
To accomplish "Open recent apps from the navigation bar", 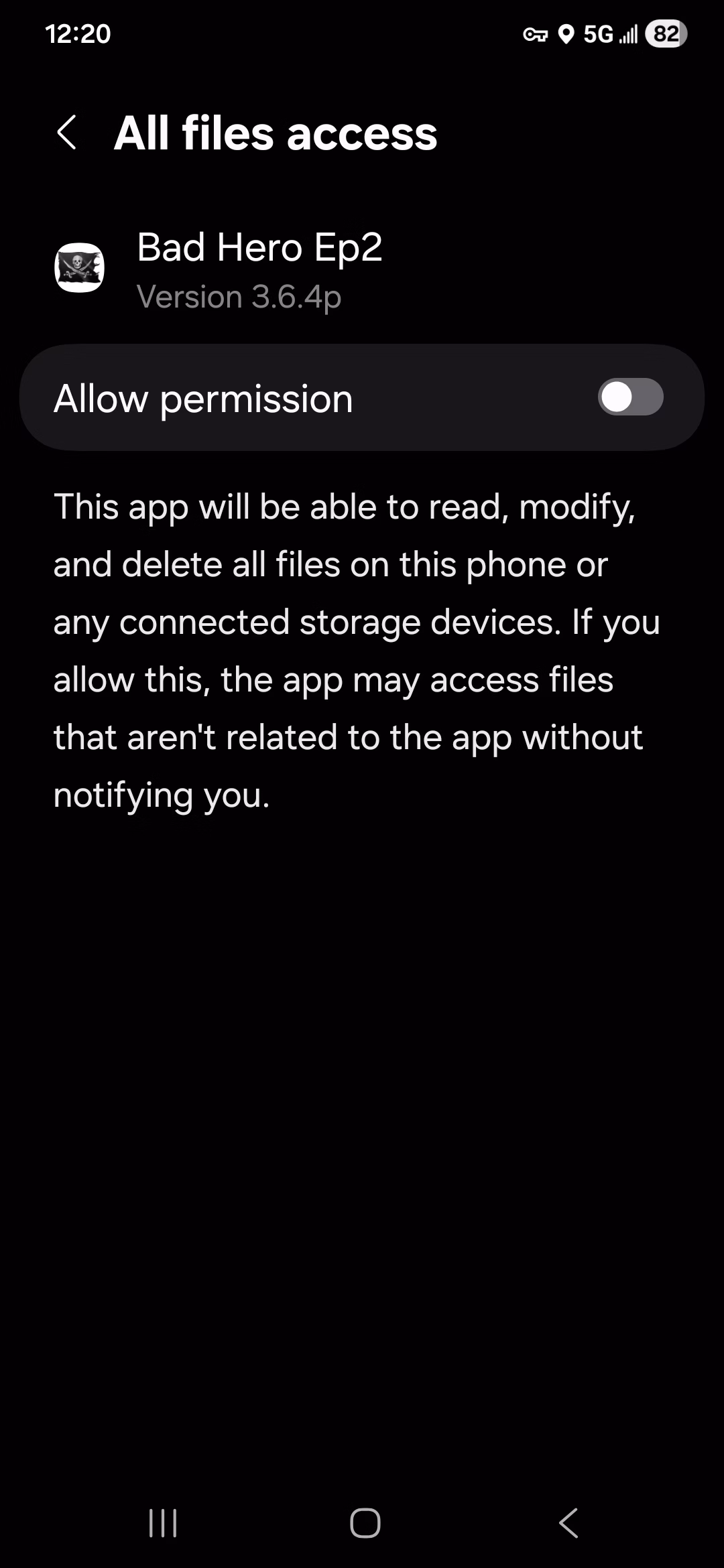I will [162, 1523].
